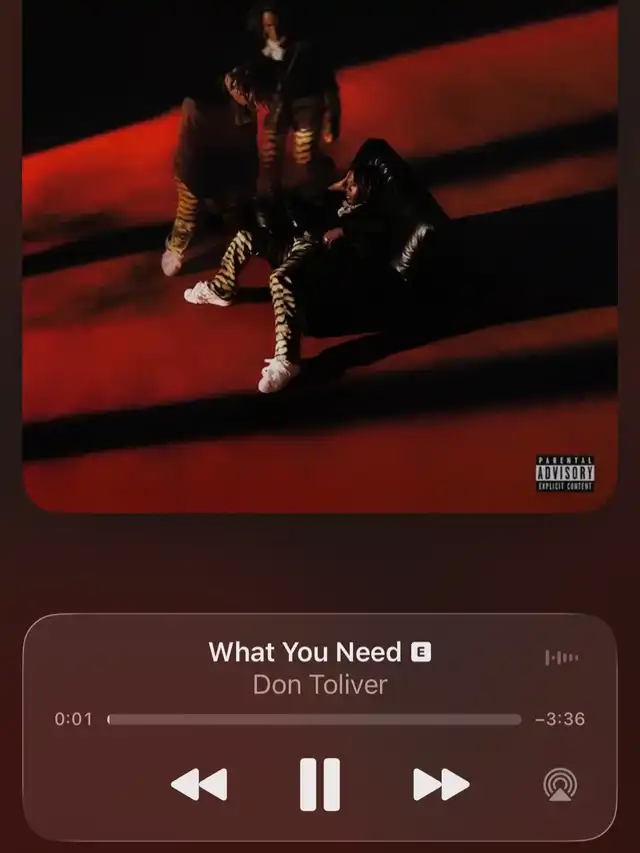The width and height of the screenshot is (640, 853).
Task: Open the AirPlay output picker
Action: (560, 784)
